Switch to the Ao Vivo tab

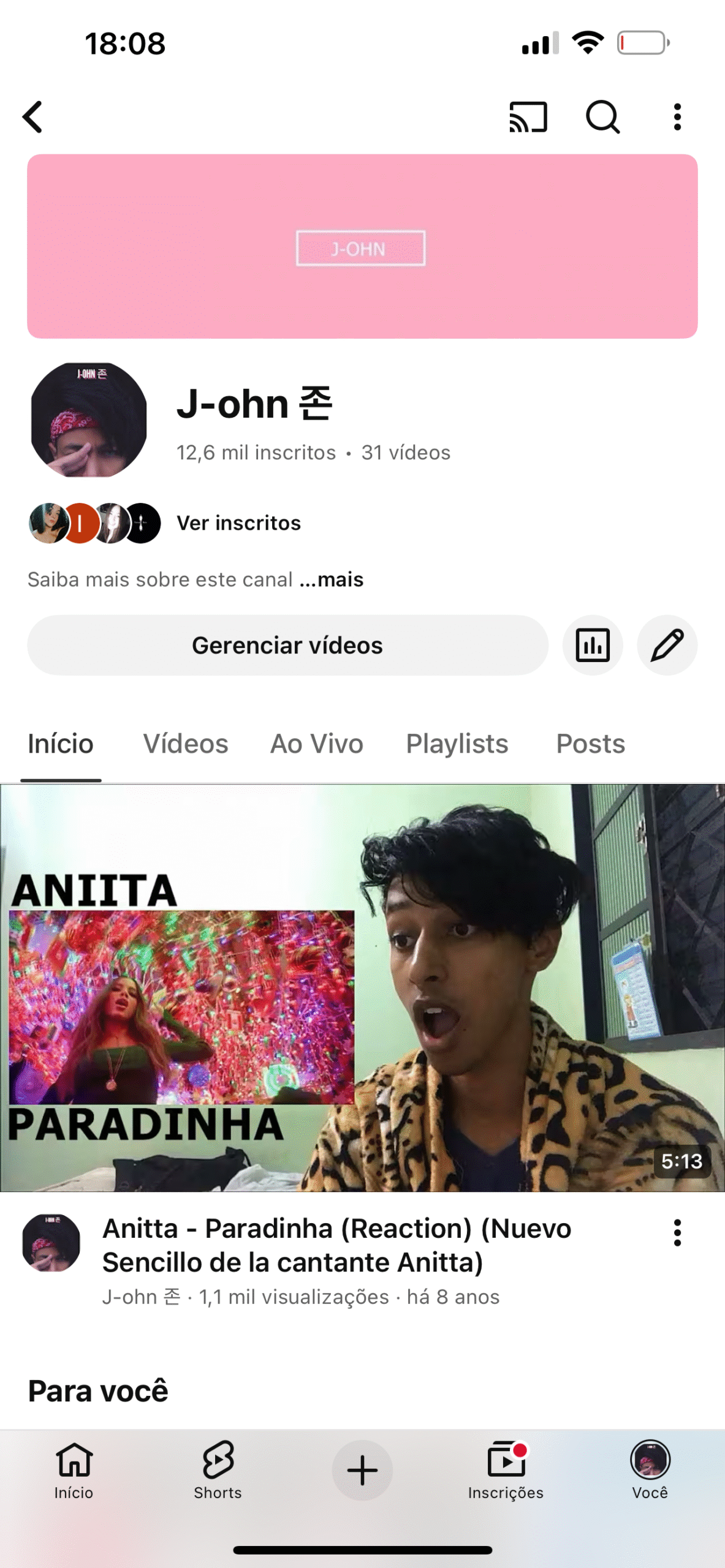317,744
